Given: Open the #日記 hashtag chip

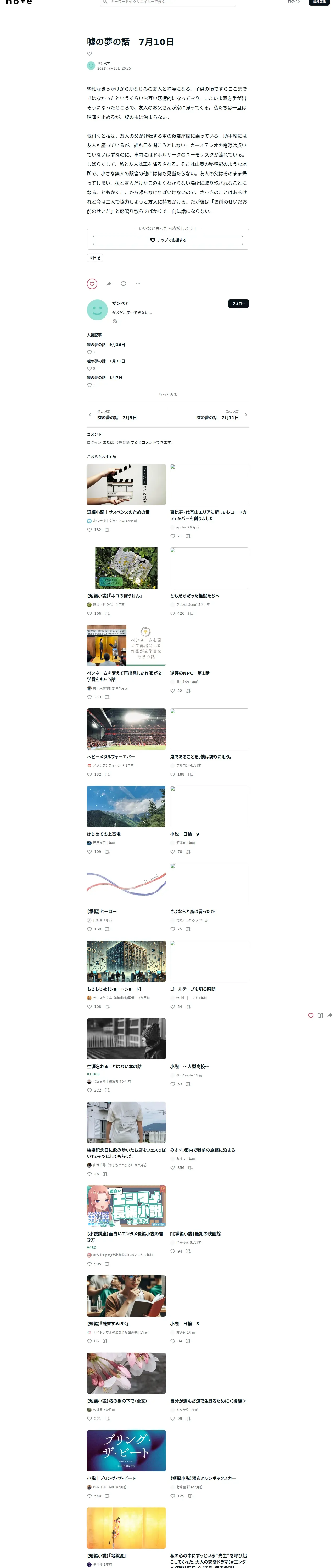Looking at the screenshot, I should pyautogui.click(x=95, y=257).
